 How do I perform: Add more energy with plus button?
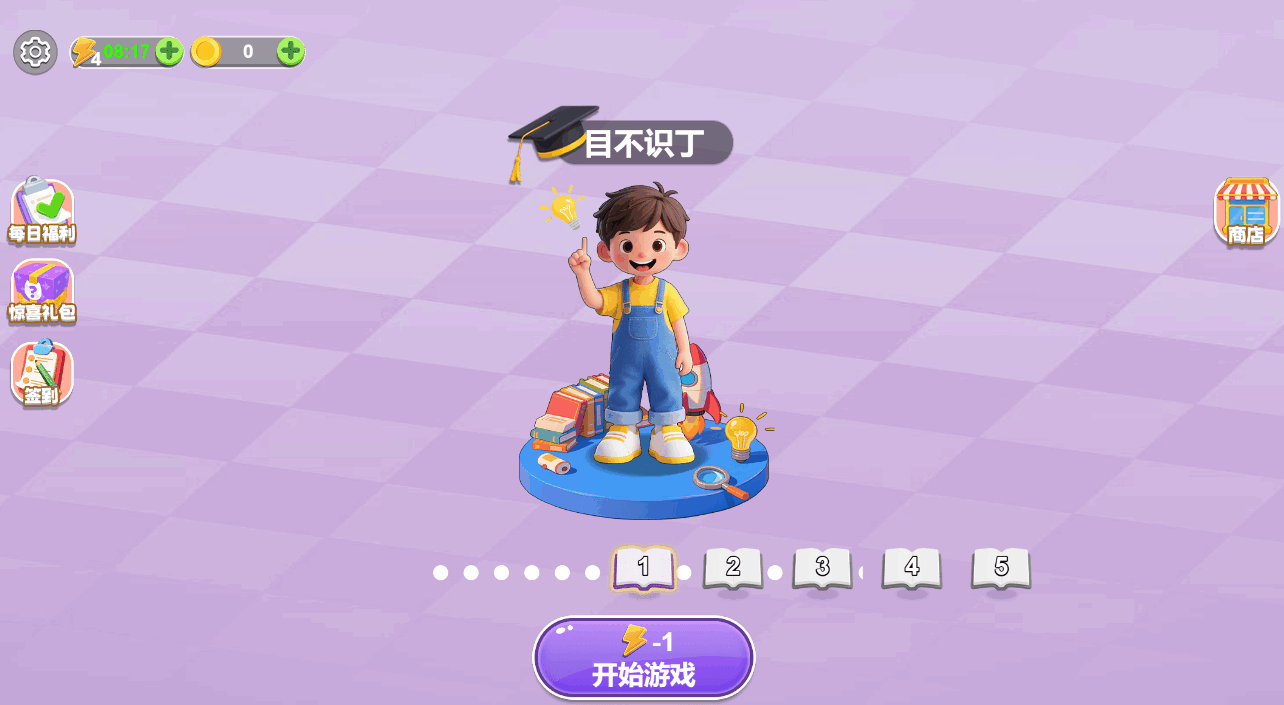tap(168, 51)
